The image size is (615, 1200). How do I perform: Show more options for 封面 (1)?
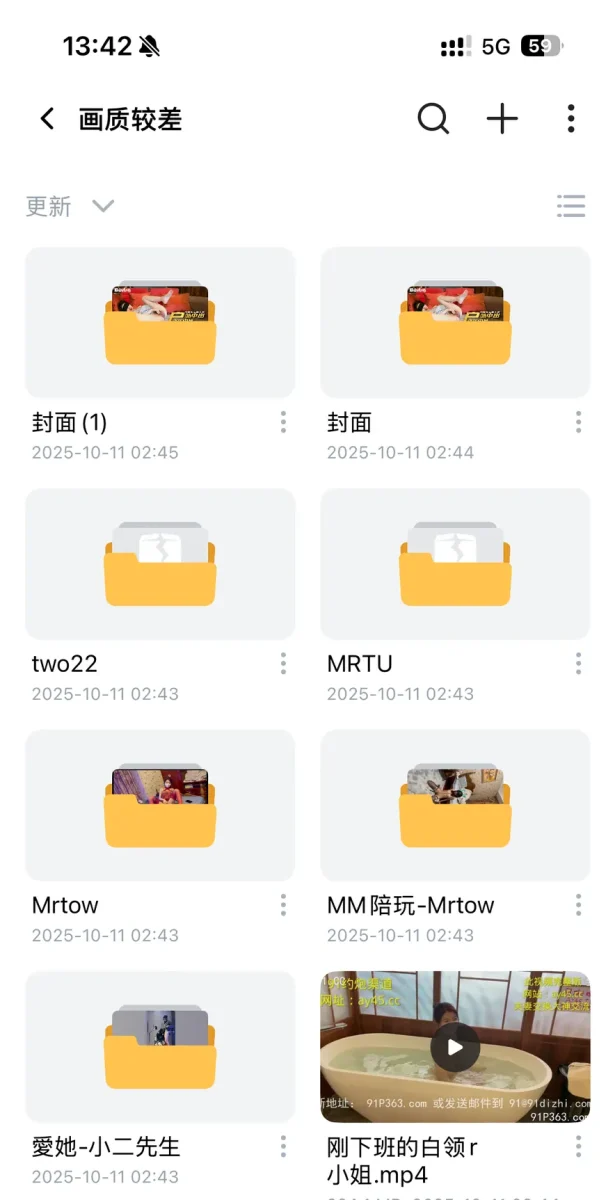[x=283, y=423]
